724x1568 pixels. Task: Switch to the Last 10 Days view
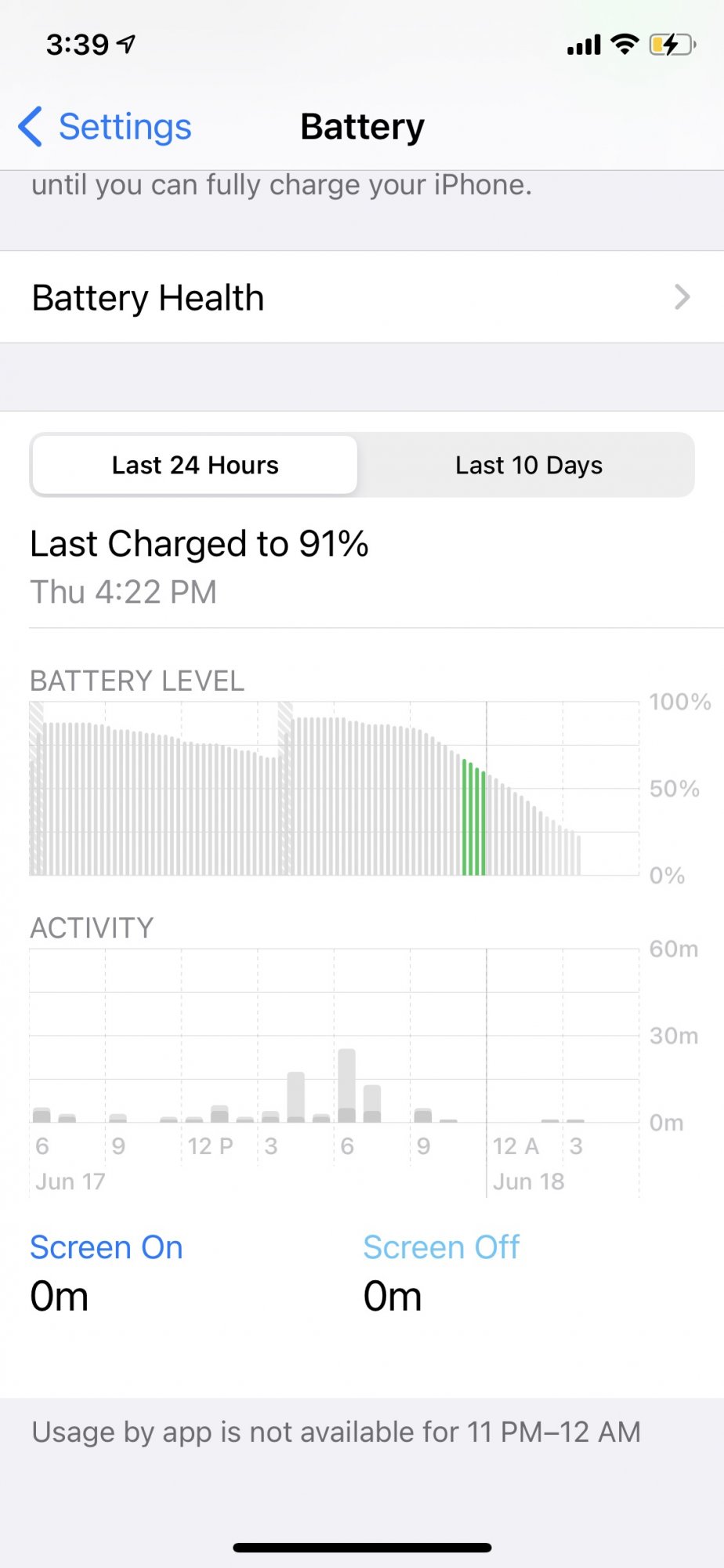pos(528,465)
